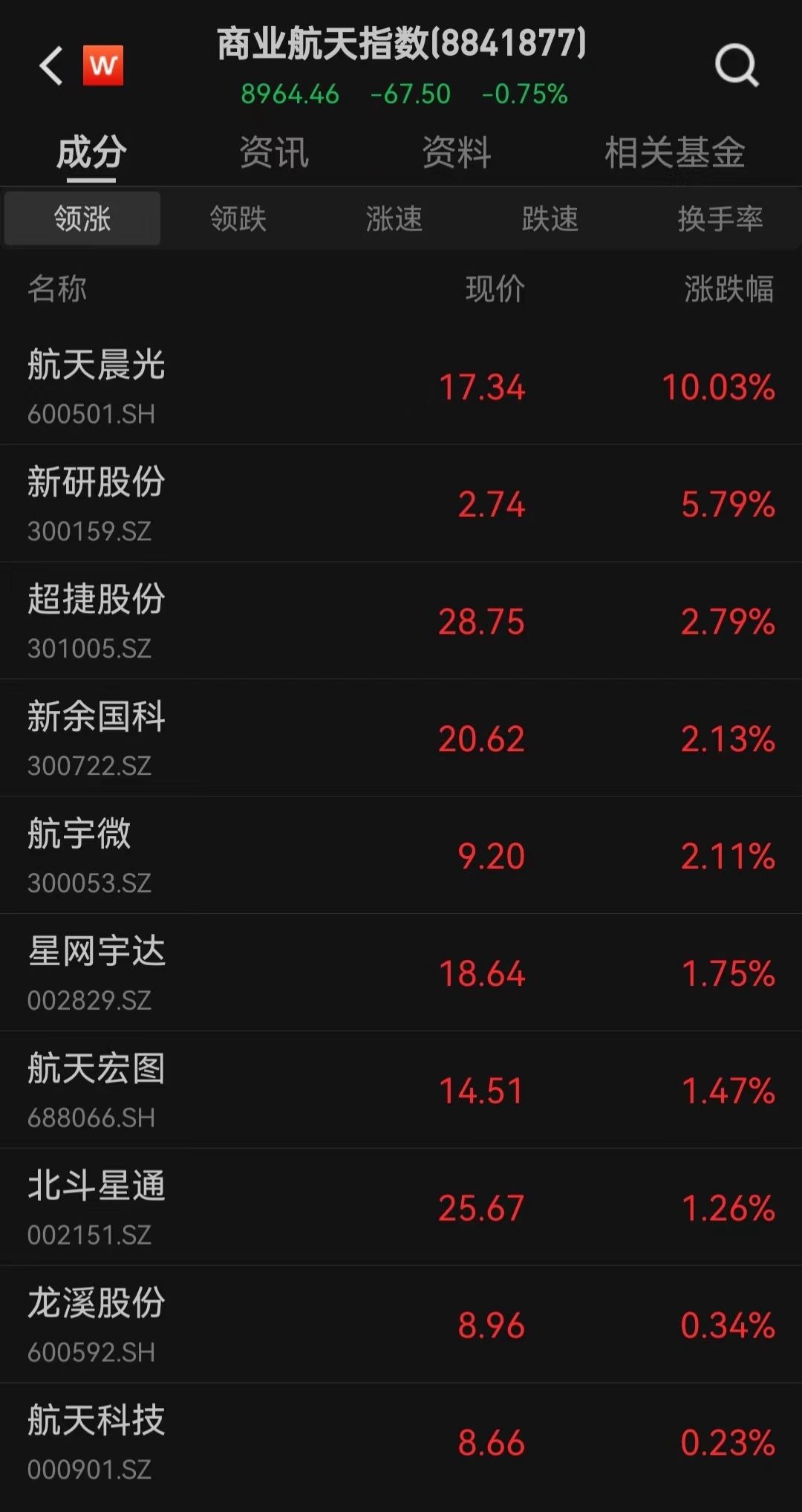Select the 领跌 sort chip
This screenshot has width=802, height=1512.
click(238, 219)
